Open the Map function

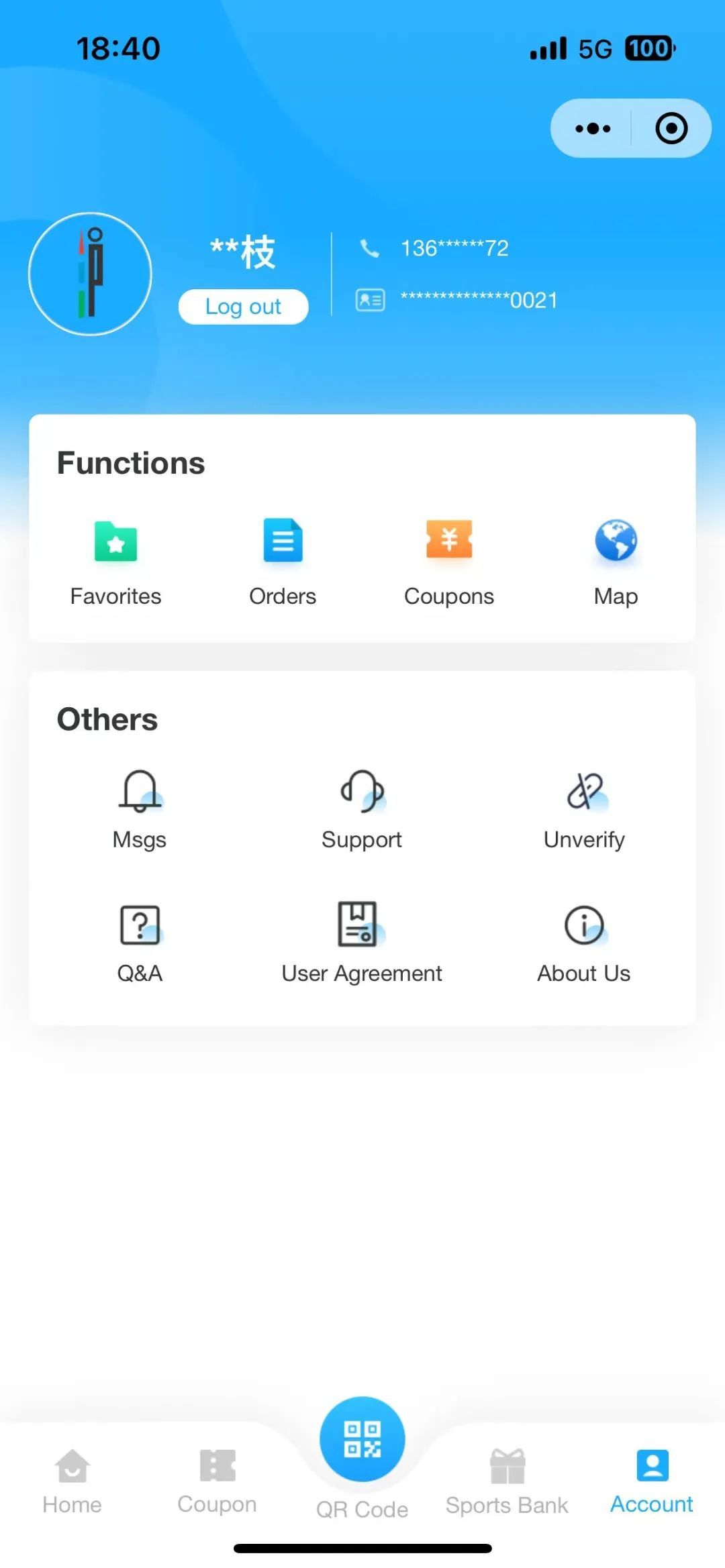tap(616, 560)
